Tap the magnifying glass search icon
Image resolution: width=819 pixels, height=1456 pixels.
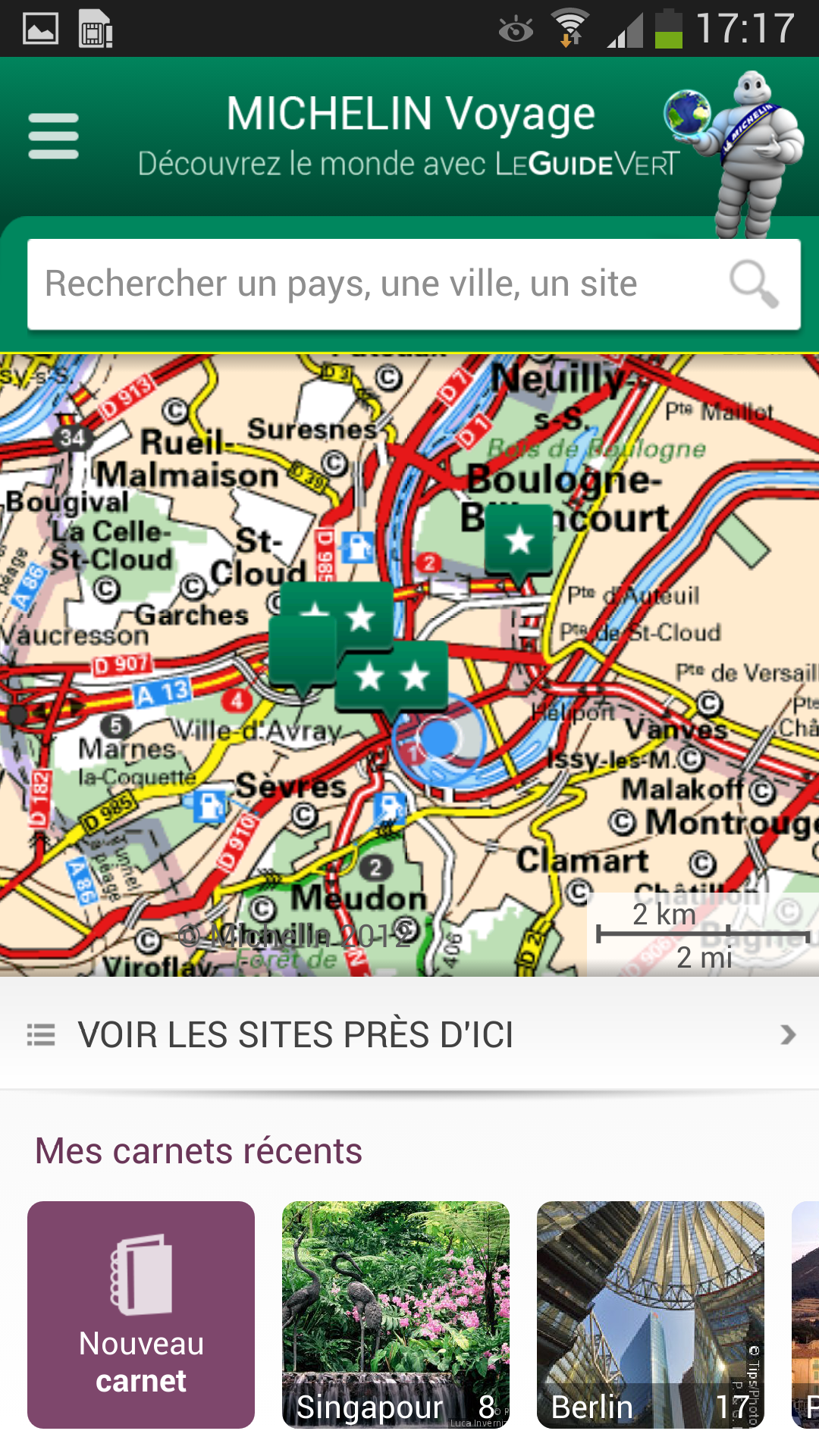pos(754,284)
